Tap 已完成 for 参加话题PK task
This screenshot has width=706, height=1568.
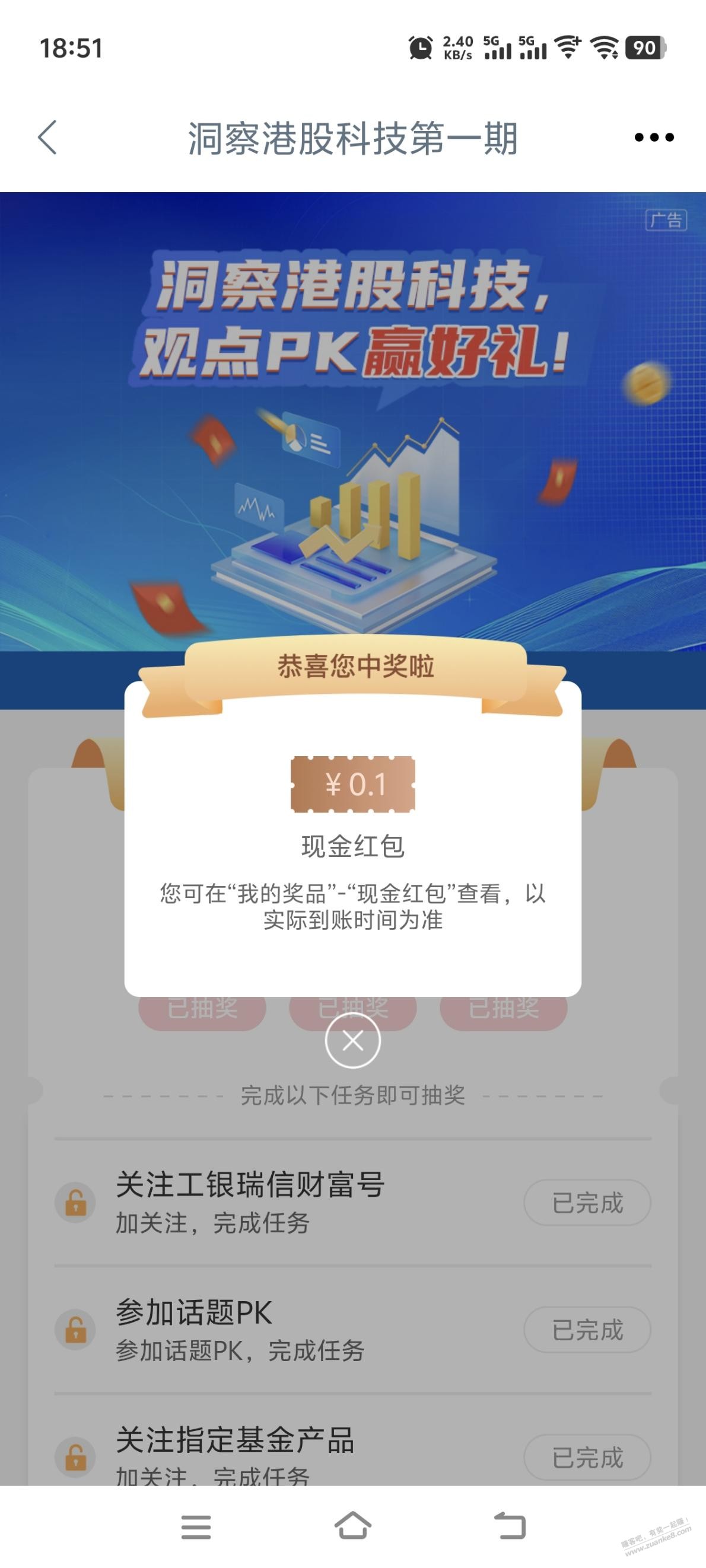click(587, 1330)
